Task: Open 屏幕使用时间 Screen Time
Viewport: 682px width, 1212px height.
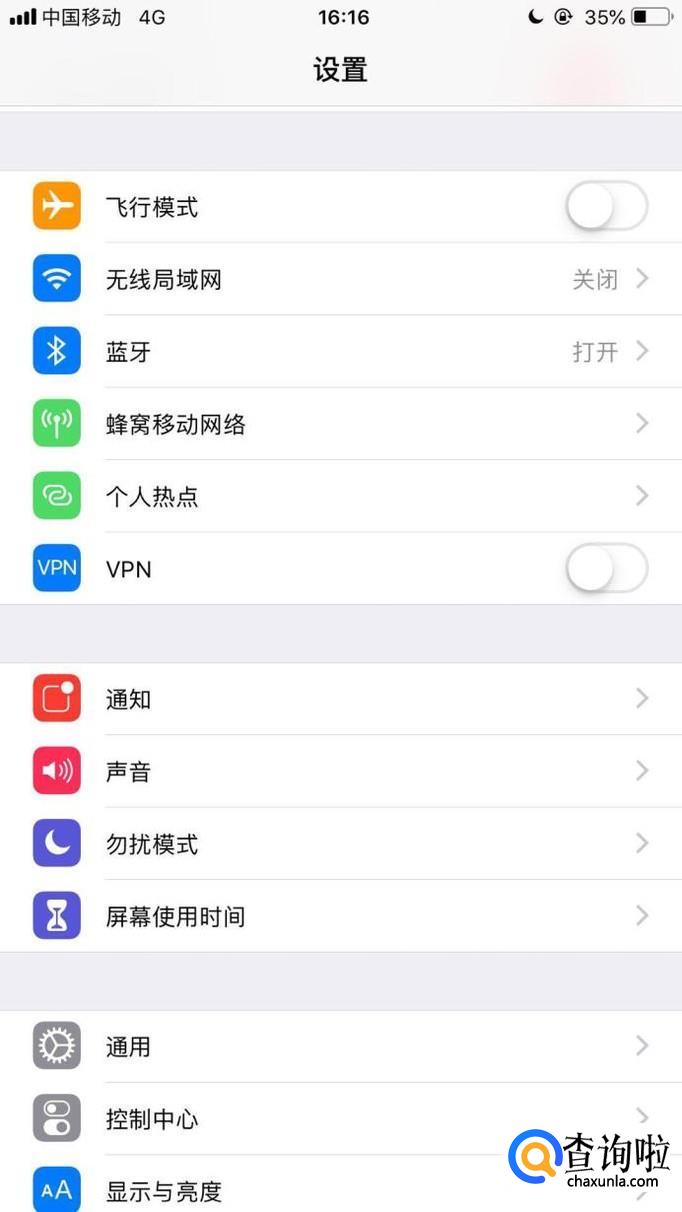Action: tap(340, 916)
